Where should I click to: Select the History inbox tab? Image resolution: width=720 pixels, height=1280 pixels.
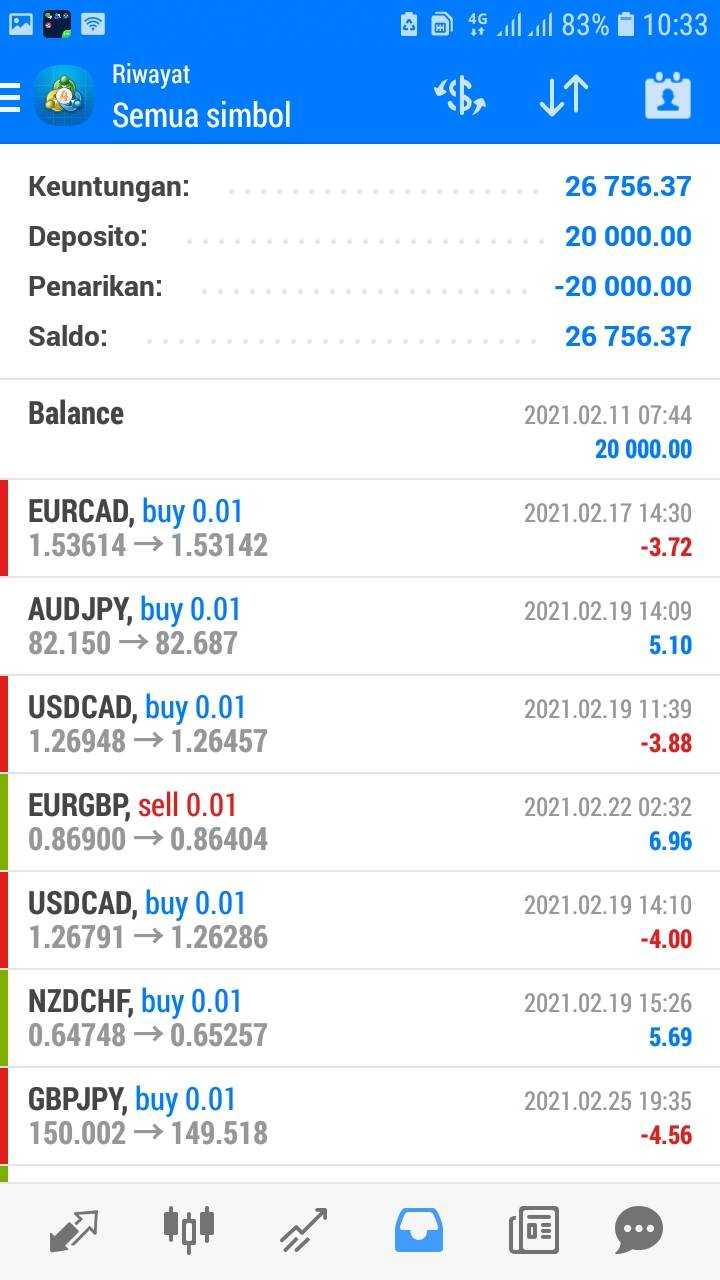click(418, 1231)
